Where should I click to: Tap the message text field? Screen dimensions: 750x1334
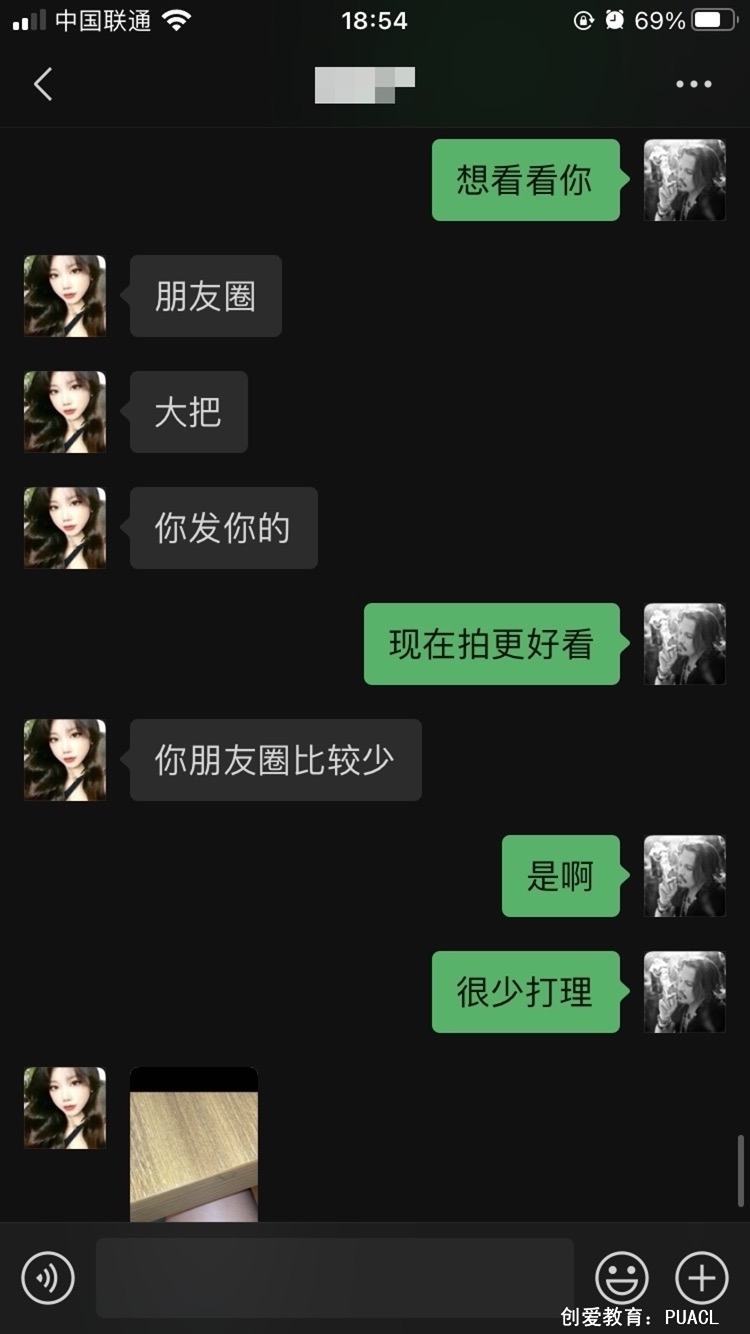pos(335,1277)
